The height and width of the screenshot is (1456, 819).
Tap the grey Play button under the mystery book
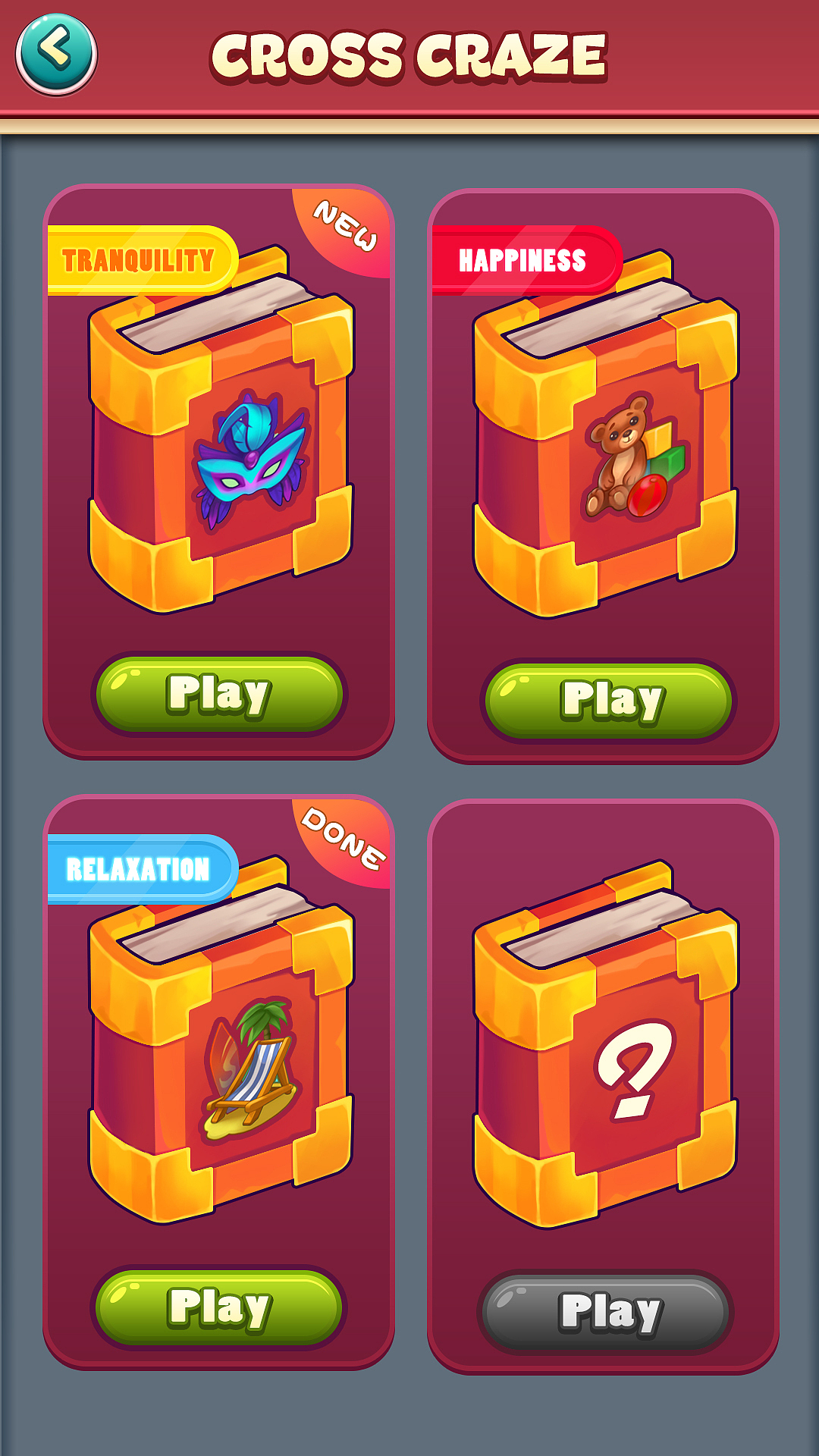[x=607, y=1313]
